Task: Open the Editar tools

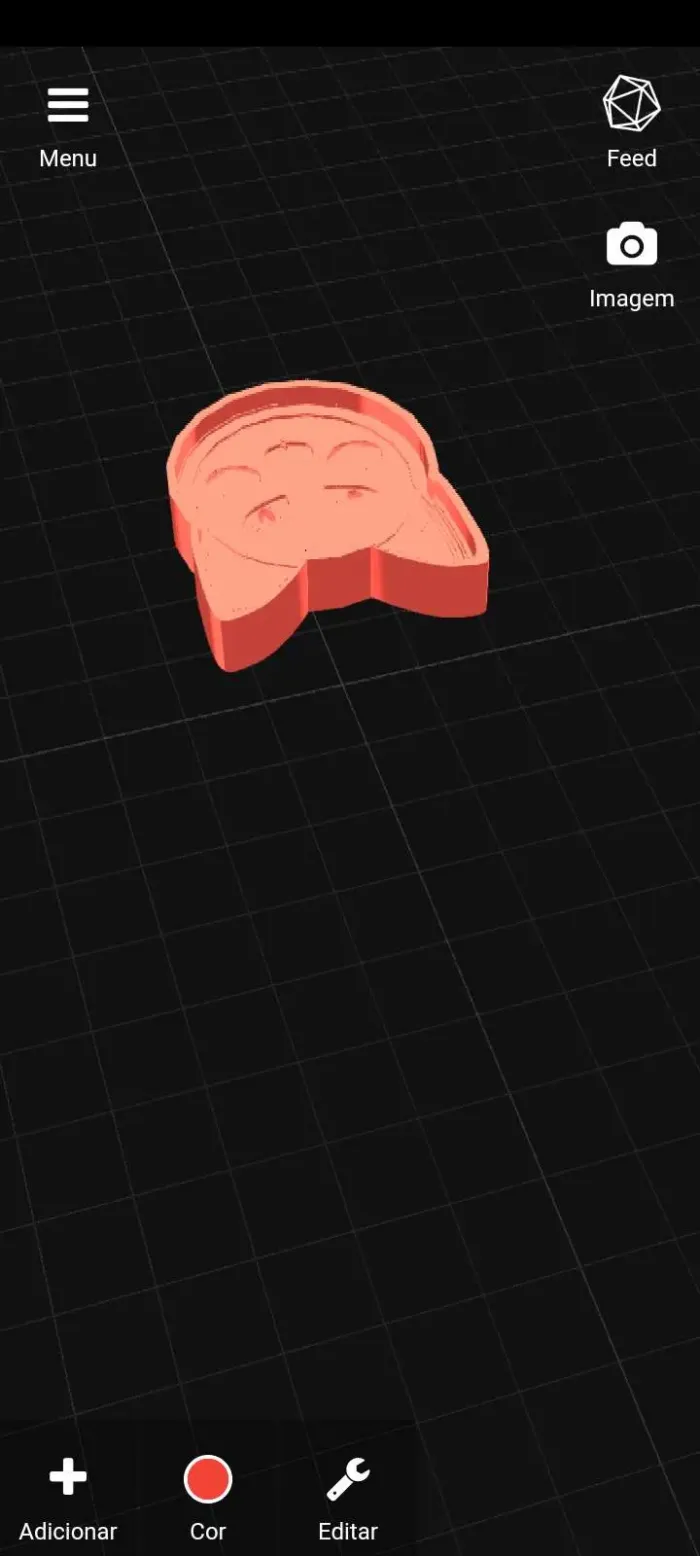Action: coord(348,1499)
